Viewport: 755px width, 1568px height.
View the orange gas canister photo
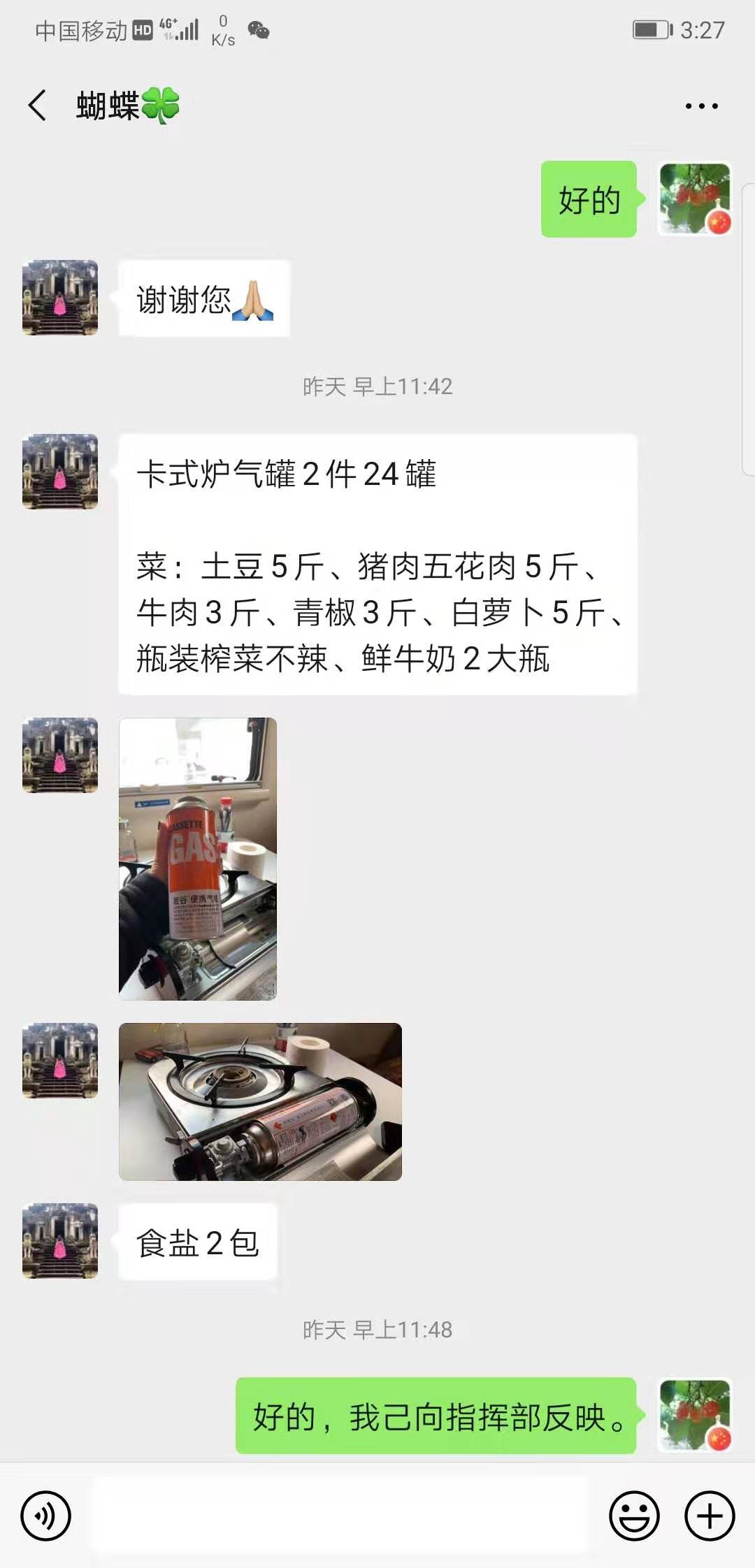pyautogui.click(x=198, y=859)
